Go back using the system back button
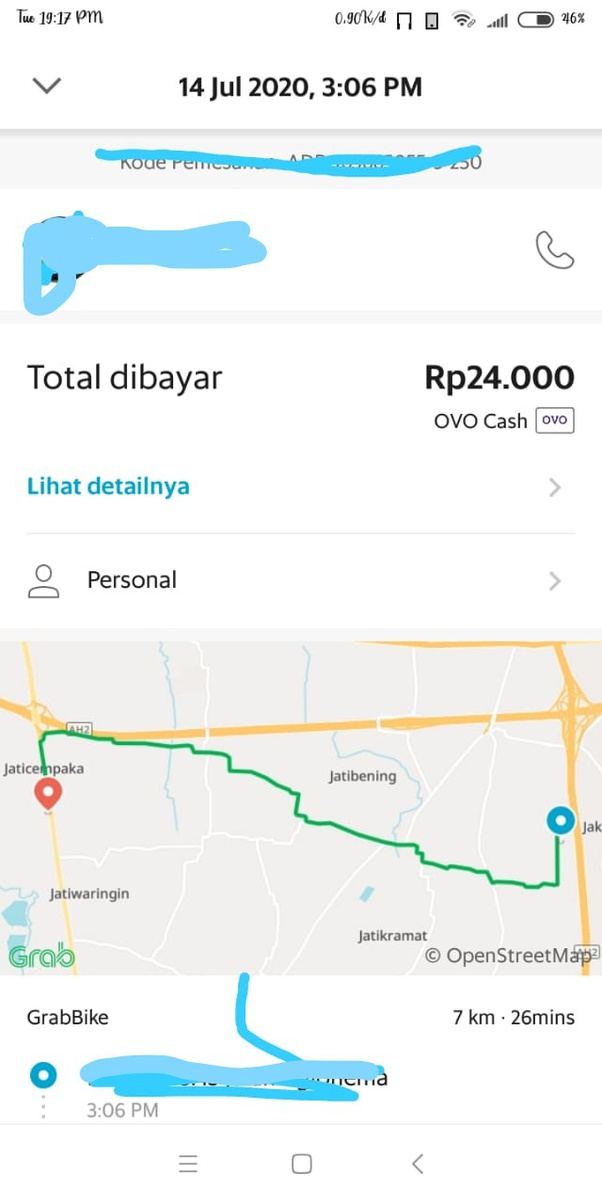This screenshot has height=1204, width=602. coord(418,1163)
